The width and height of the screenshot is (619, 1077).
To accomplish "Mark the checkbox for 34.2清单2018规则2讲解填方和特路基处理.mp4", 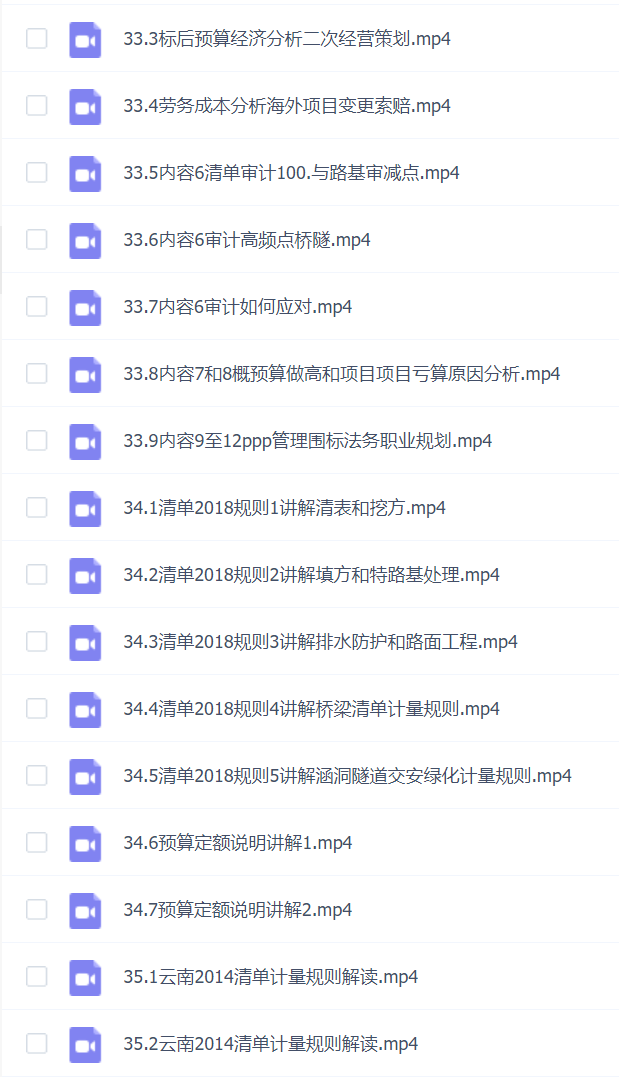I will [37, 575].
